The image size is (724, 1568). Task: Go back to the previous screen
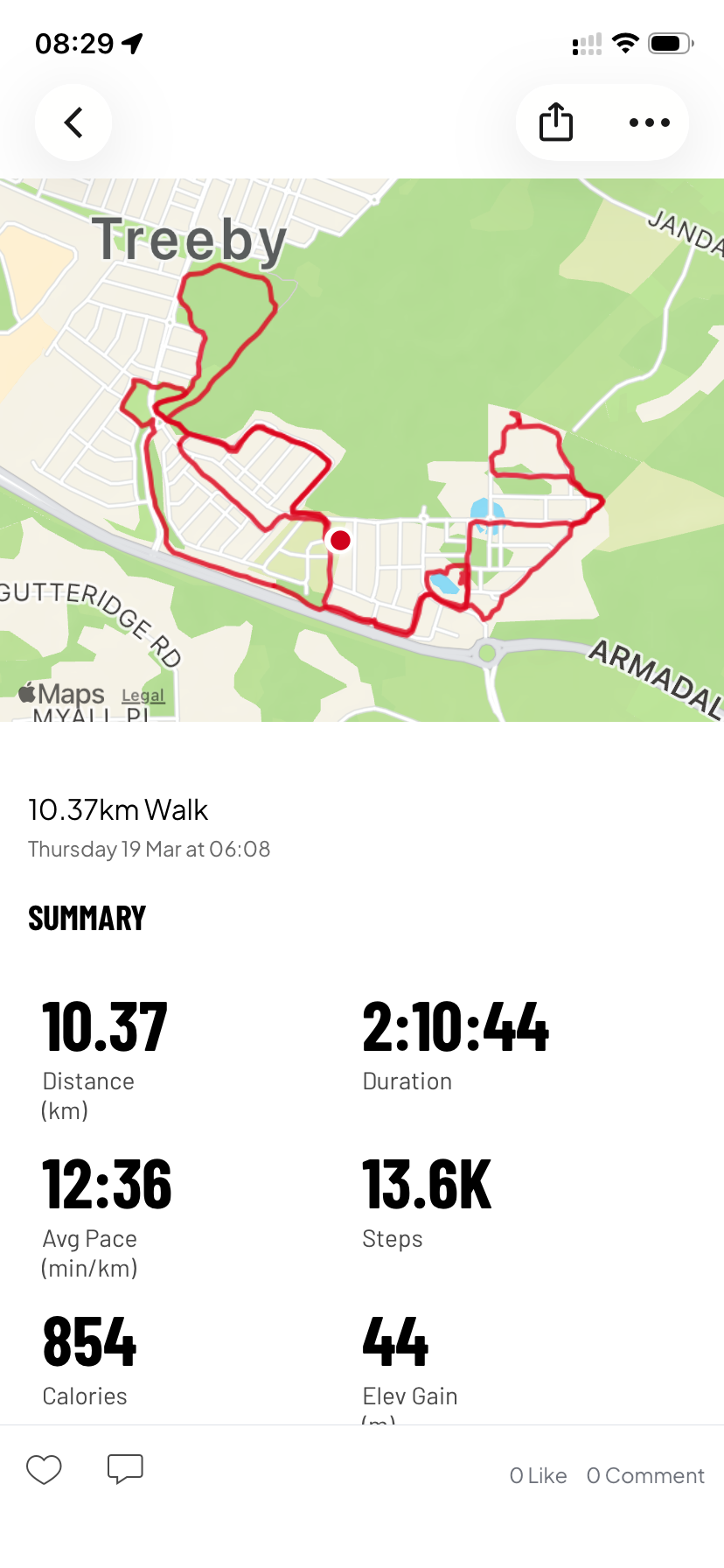tap(73, 122)
